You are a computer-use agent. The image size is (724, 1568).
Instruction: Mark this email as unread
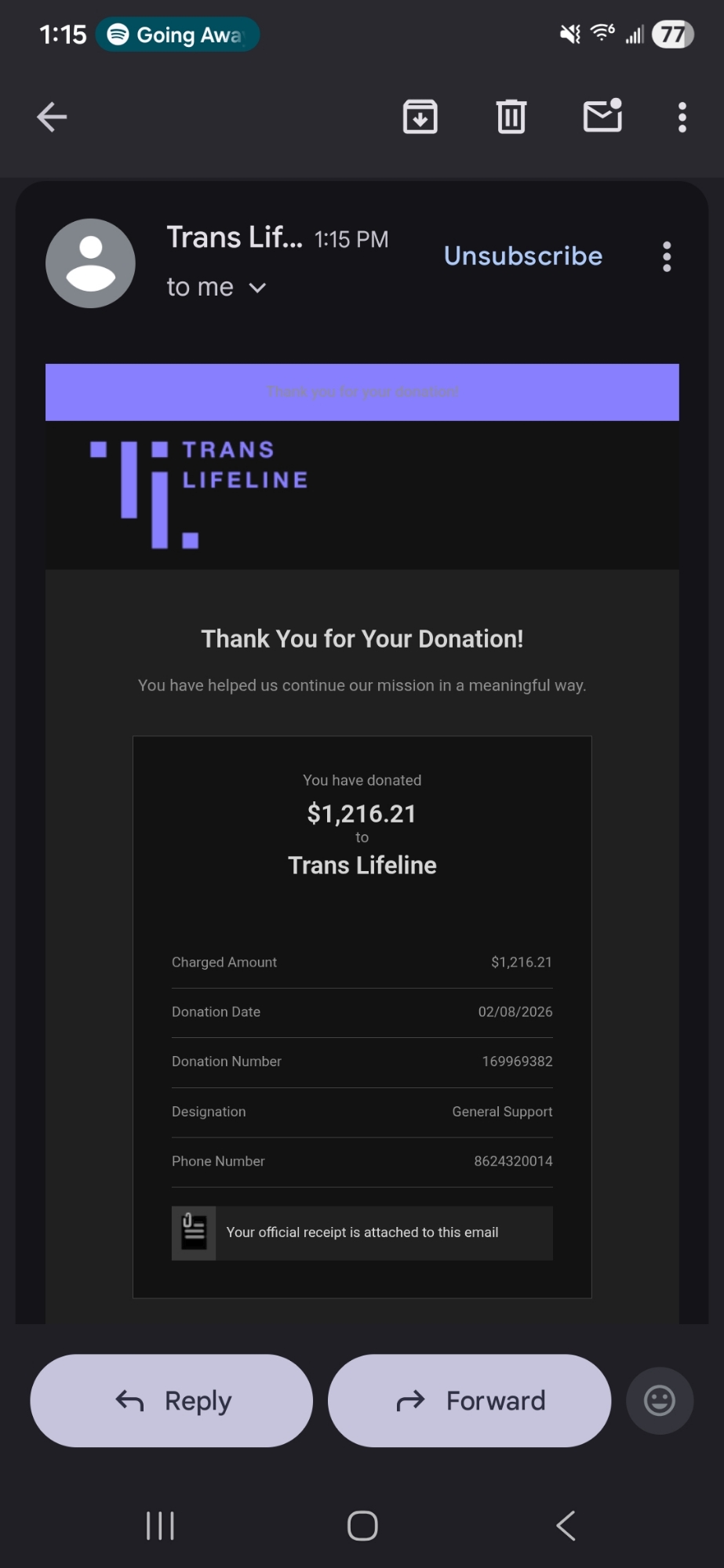602,116
